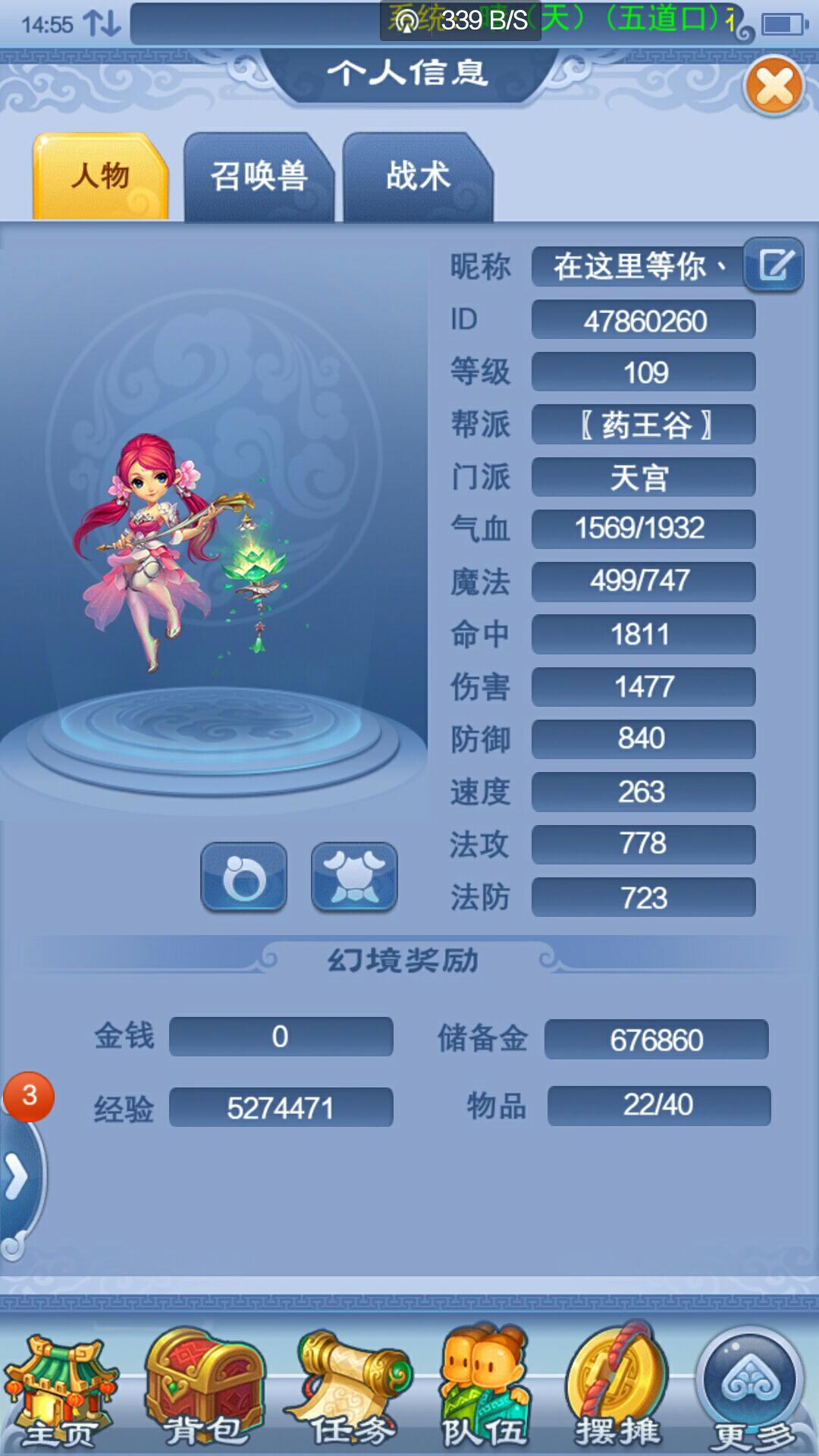
Task: Tap the rotate character button
Action: click(x=244, y=877)
